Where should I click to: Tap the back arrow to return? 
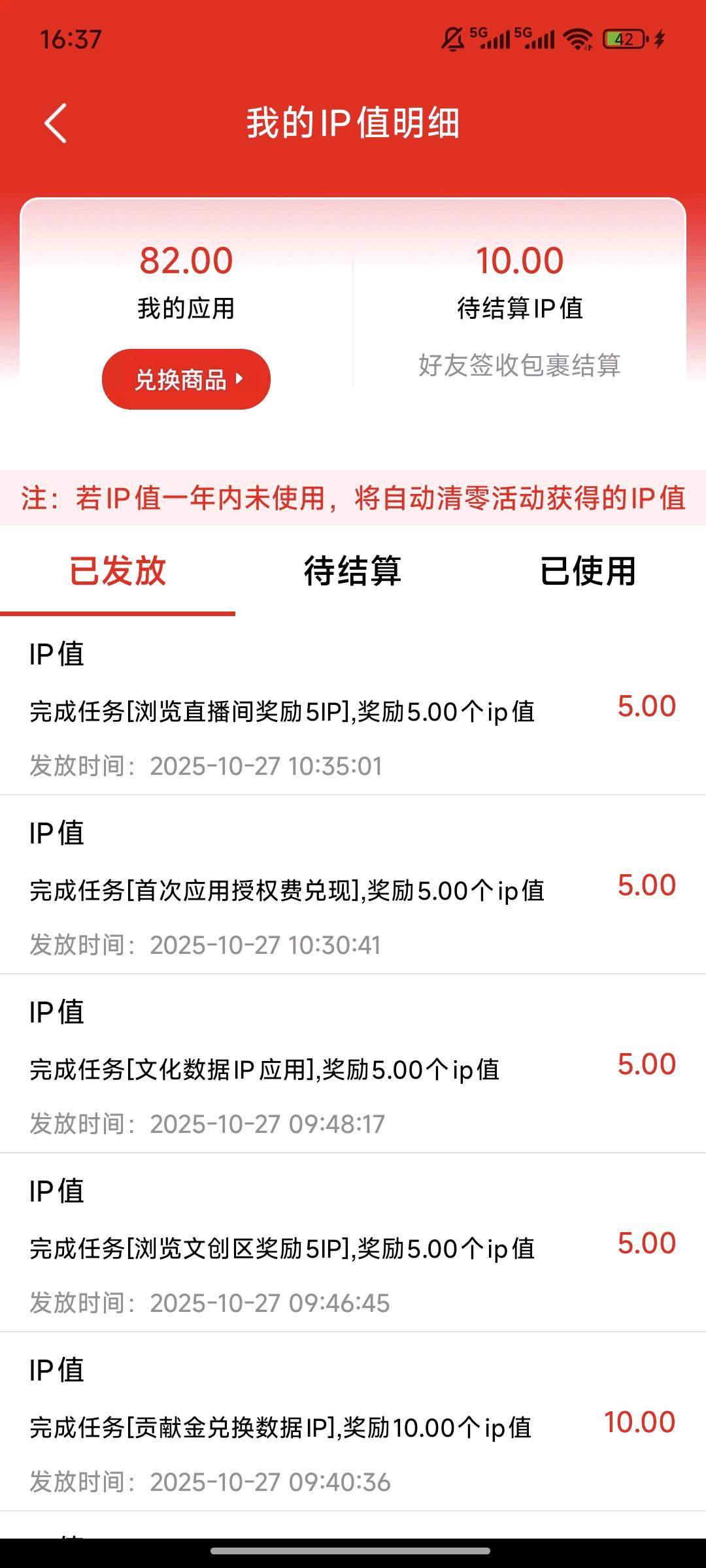[x=56, y=123]
